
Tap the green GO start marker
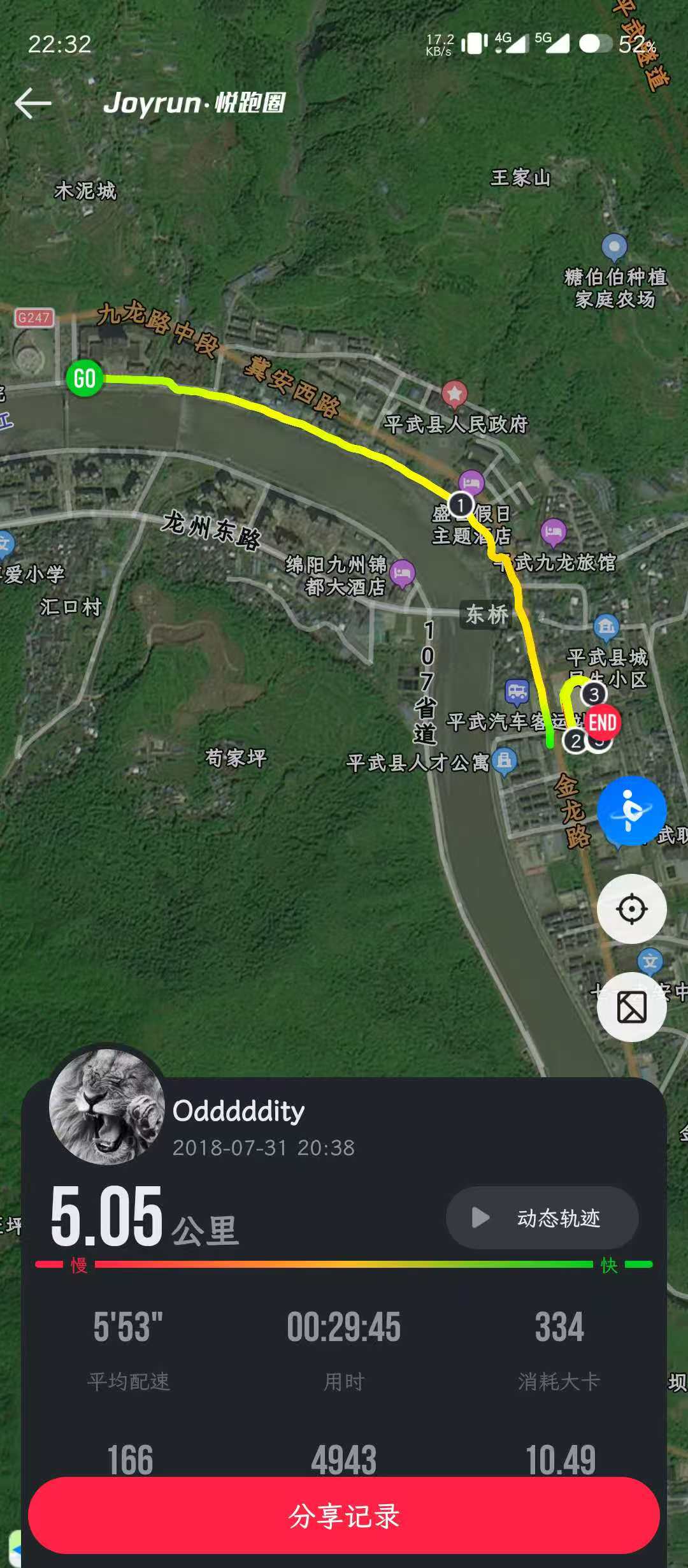tap(83, 377)
